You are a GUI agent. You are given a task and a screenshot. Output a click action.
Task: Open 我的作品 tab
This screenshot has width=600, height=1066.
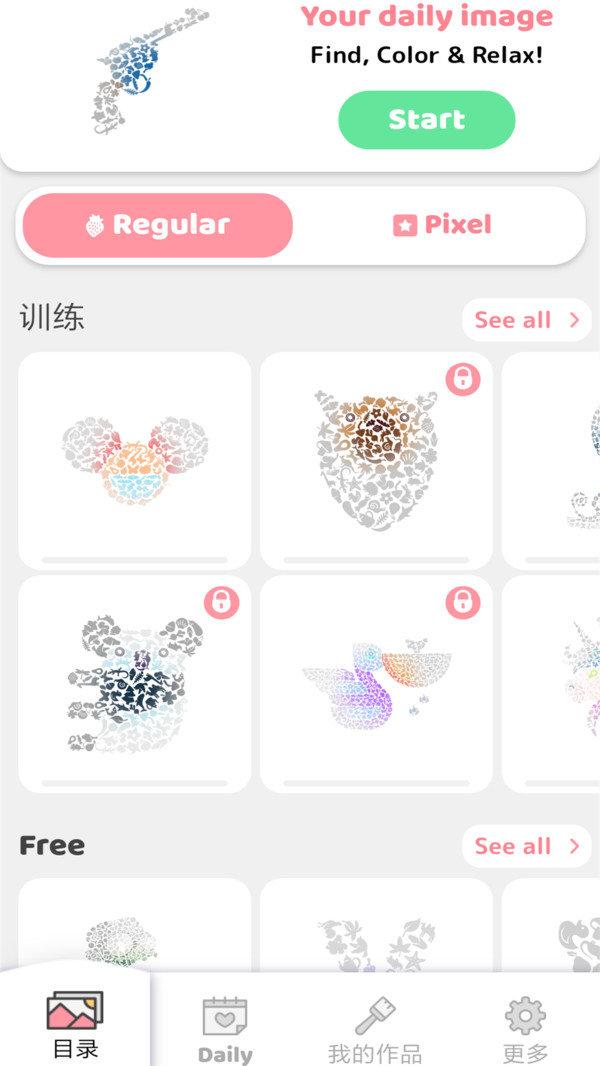375,1030
